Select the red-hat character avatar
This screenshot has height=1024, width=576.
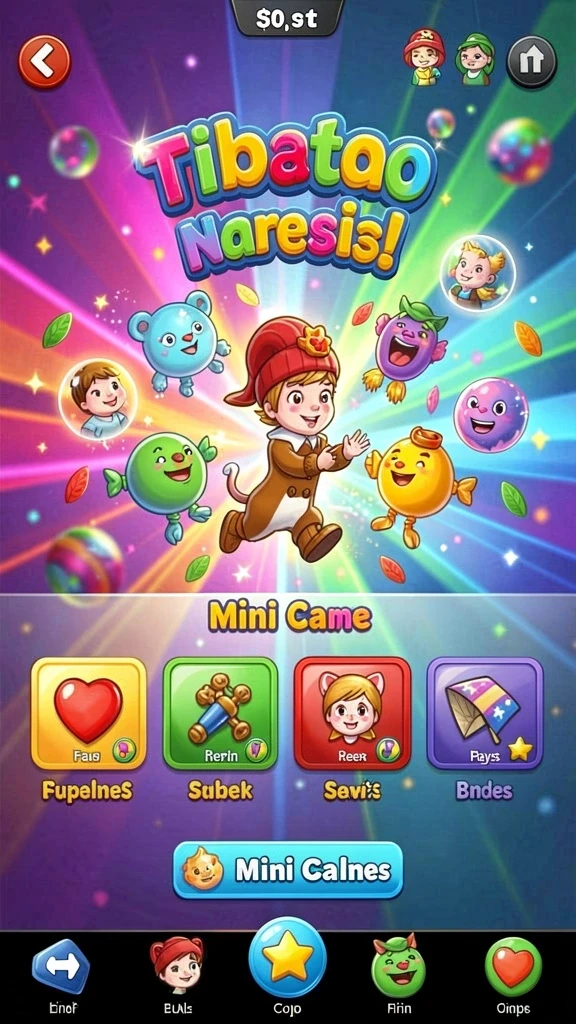424,57
